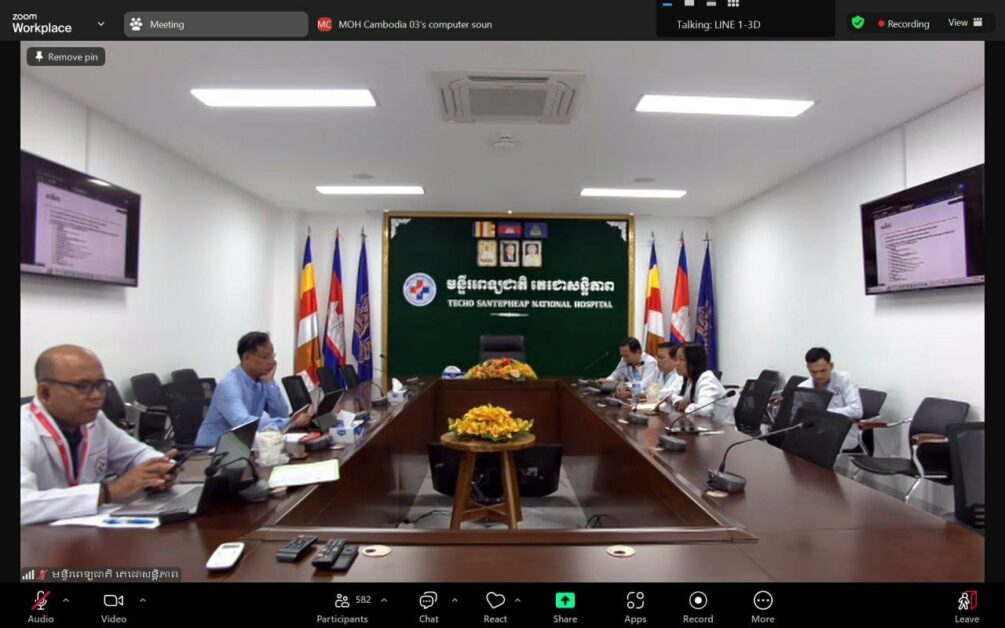Expand options arrow beside React
The image size is (1005, 628).
(x=517, y=600)
